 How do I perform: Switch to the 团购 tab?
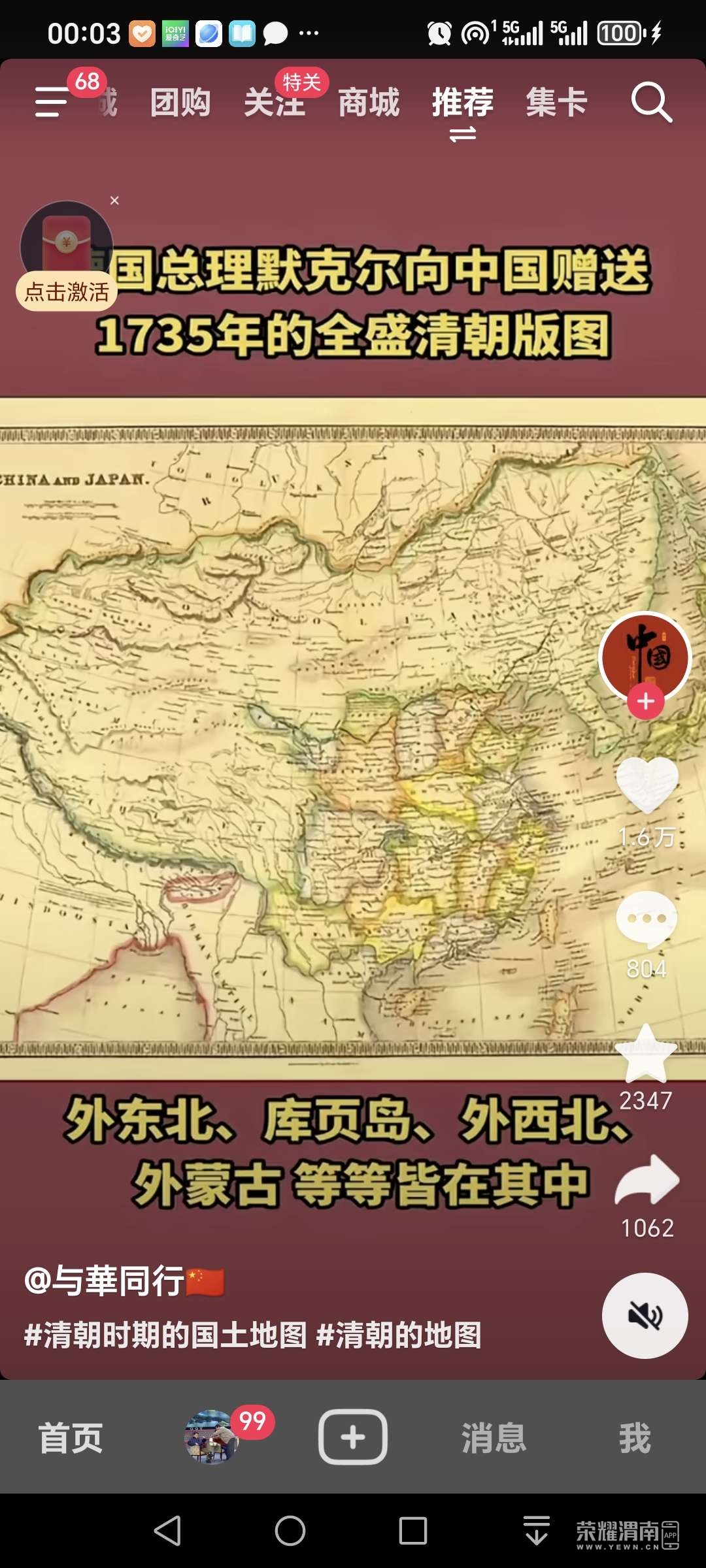pyautogui.click(x=180, y=103)
